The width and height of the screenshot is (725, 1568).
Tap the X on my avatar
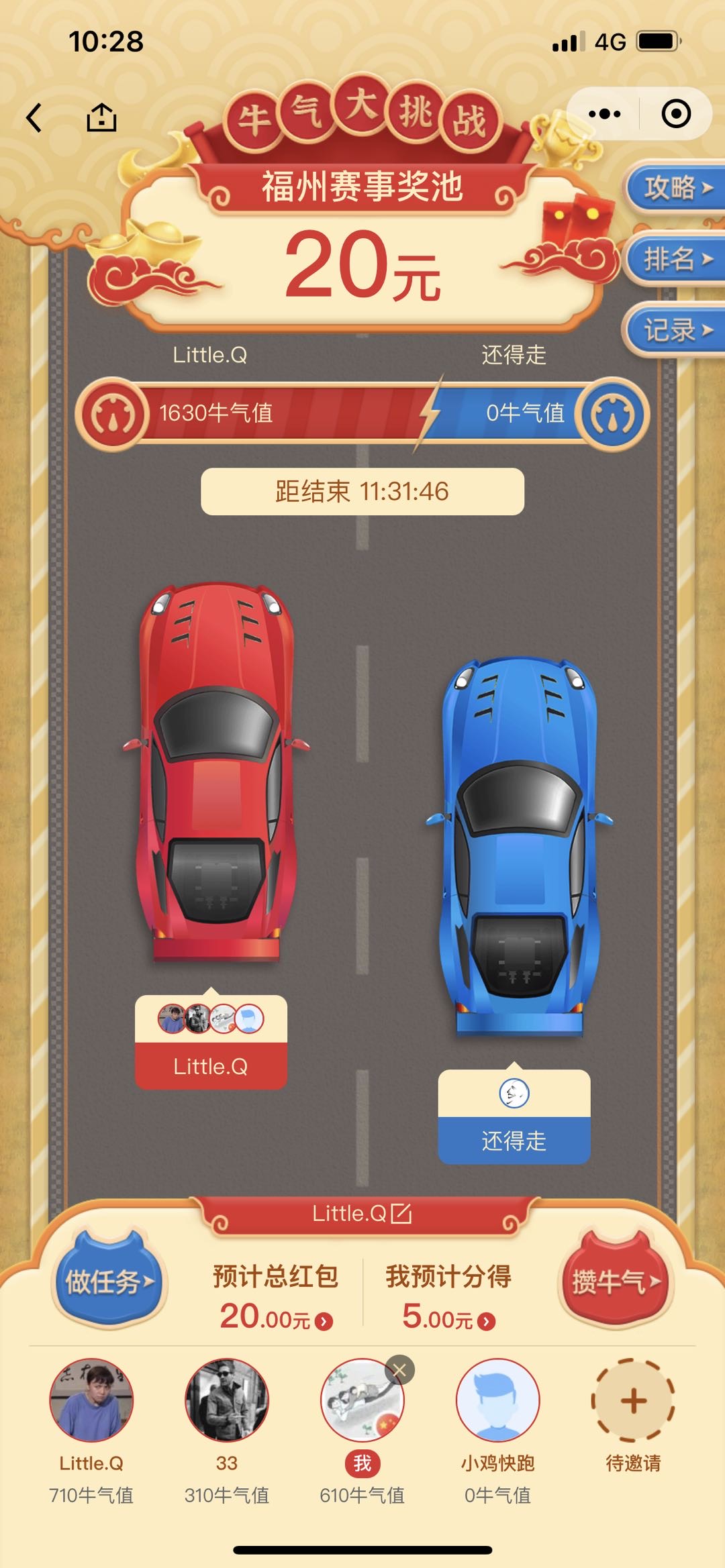400,1370
